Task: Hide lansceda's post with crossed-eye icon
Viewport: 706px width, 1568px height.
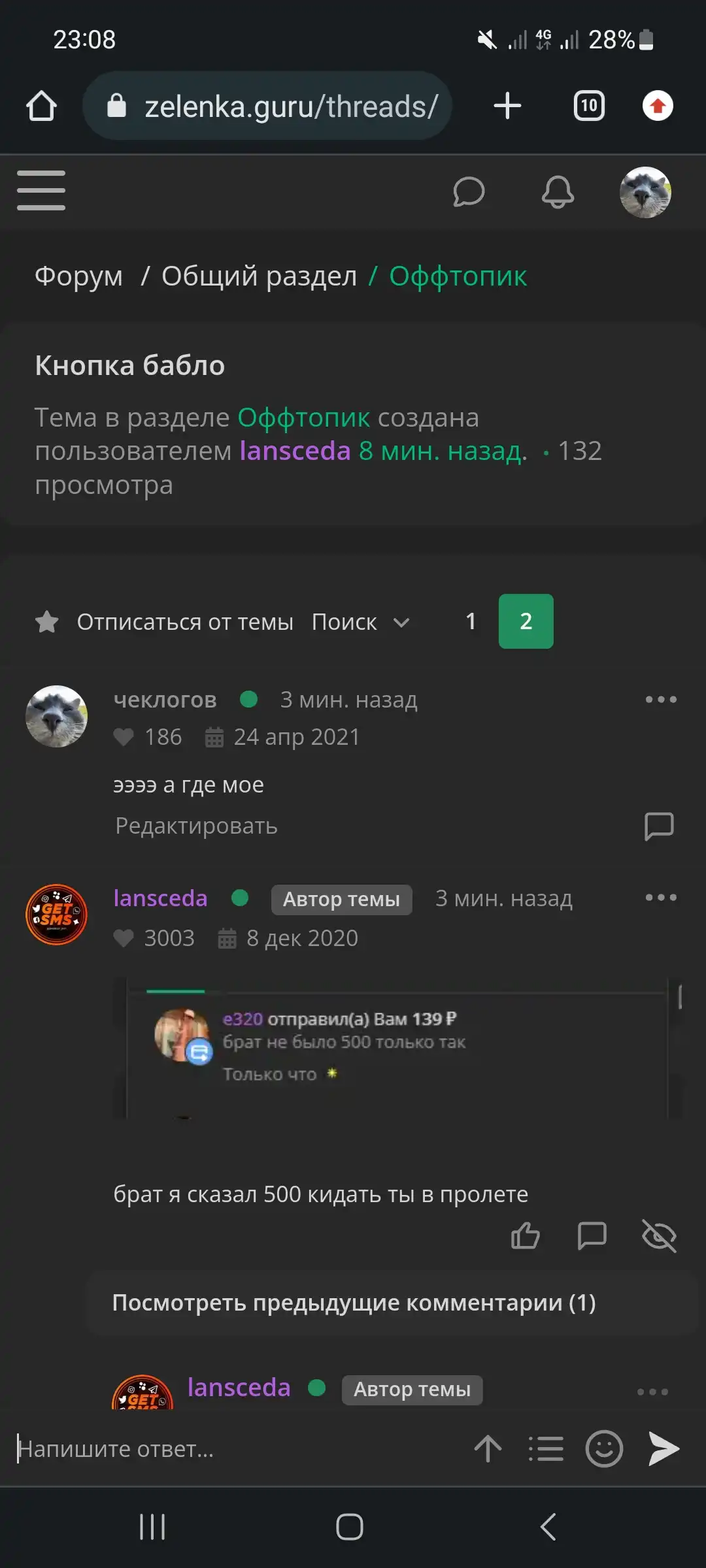Action: tap(659, 1235)
